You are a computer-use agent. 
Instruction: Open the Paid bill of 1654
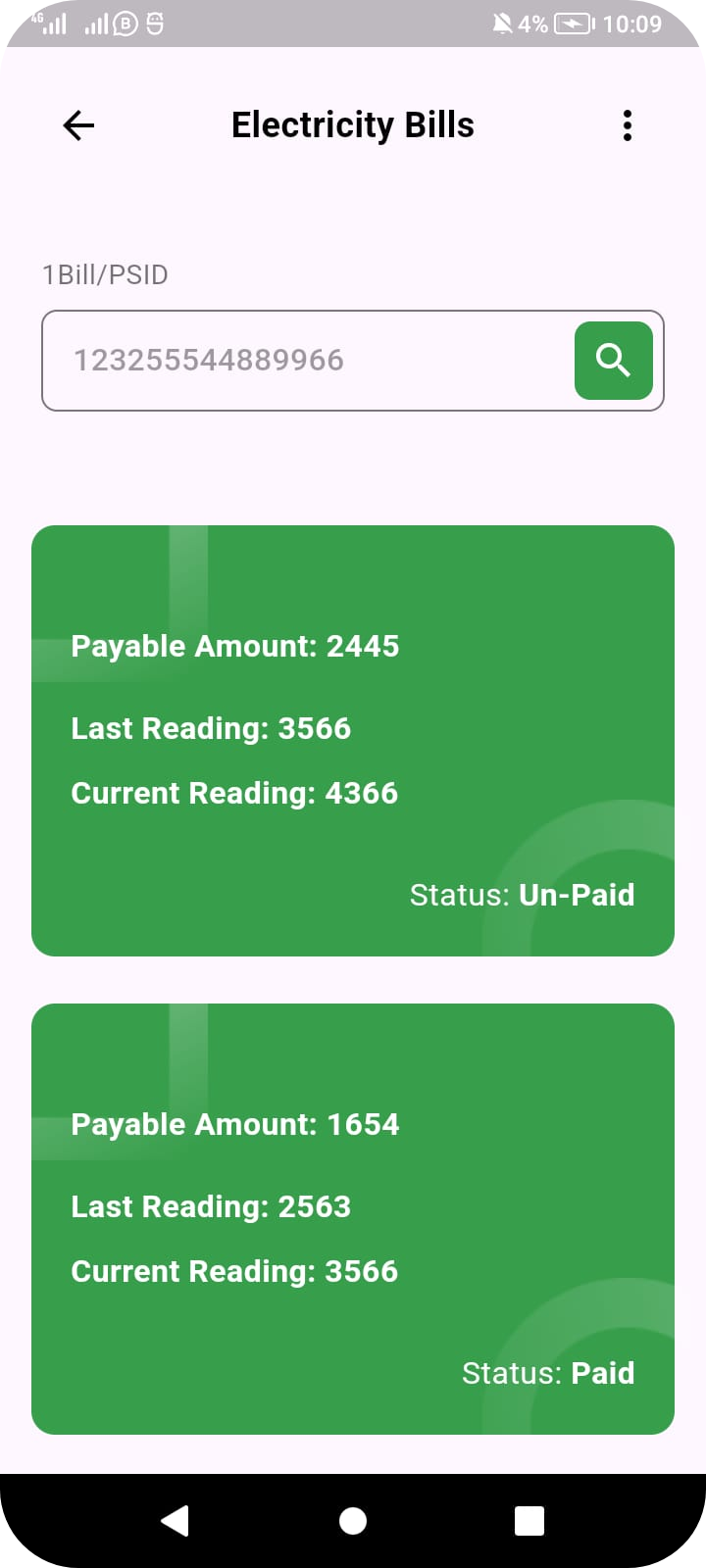[353, 1219]
